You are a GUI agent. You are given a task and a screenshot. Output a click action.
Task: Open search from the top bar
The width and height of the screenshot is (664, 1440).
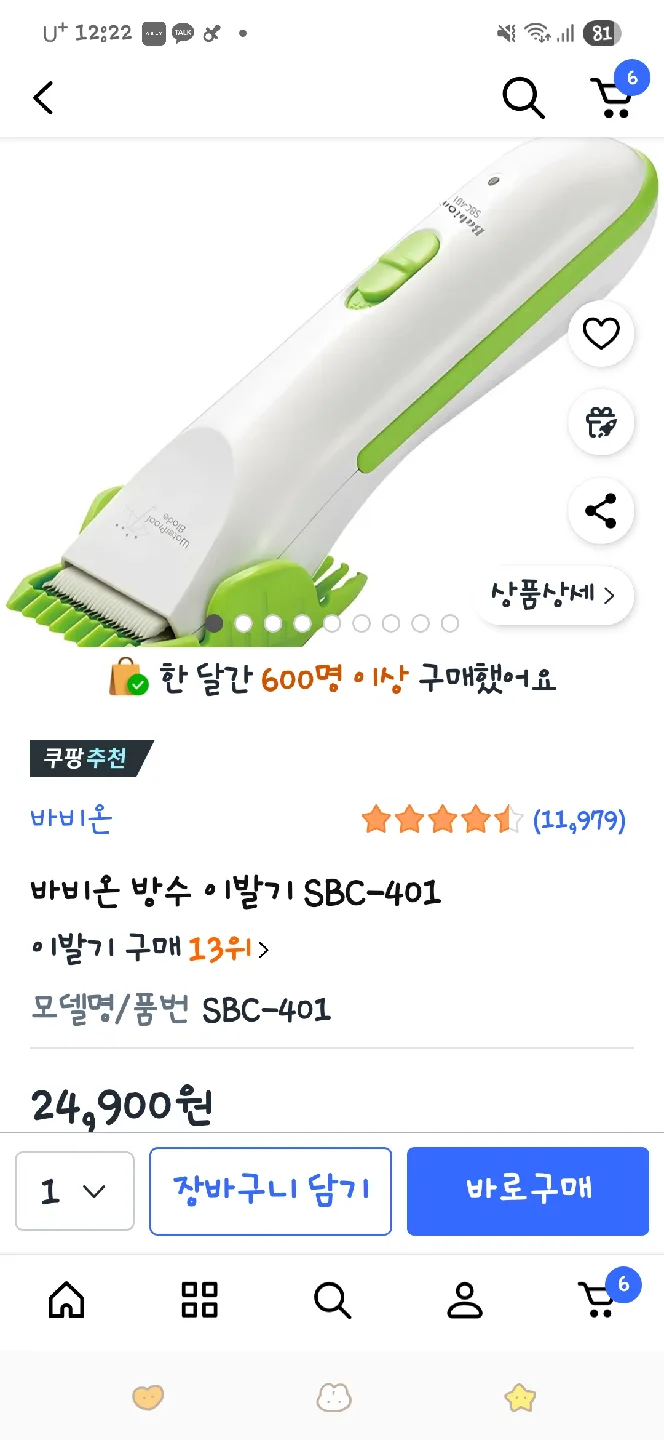(522, 98)
